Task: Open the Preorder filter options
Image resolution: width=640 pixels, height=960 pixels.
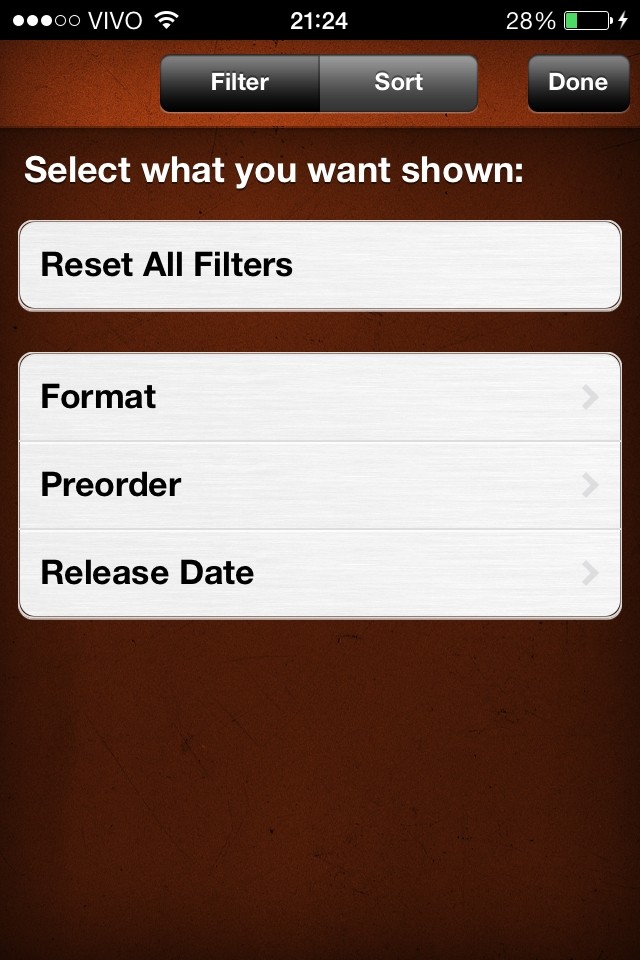Action: pyautogui.click(x=320, y=485)
